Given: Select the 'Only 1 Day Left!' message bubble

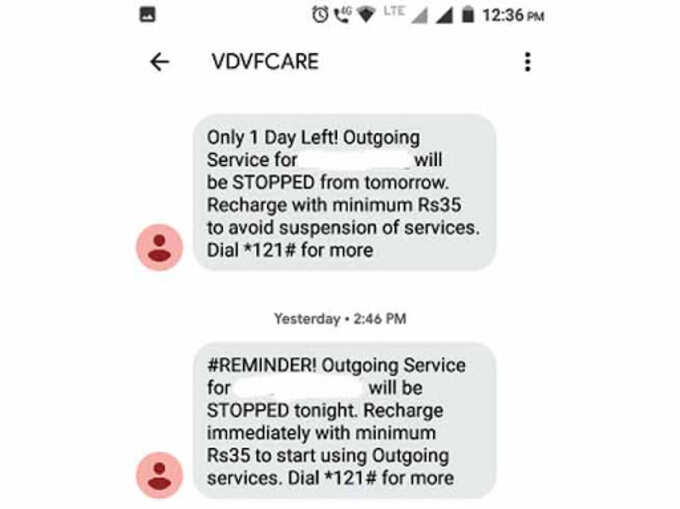Looking at the screenshot, I should click(343, 192).
